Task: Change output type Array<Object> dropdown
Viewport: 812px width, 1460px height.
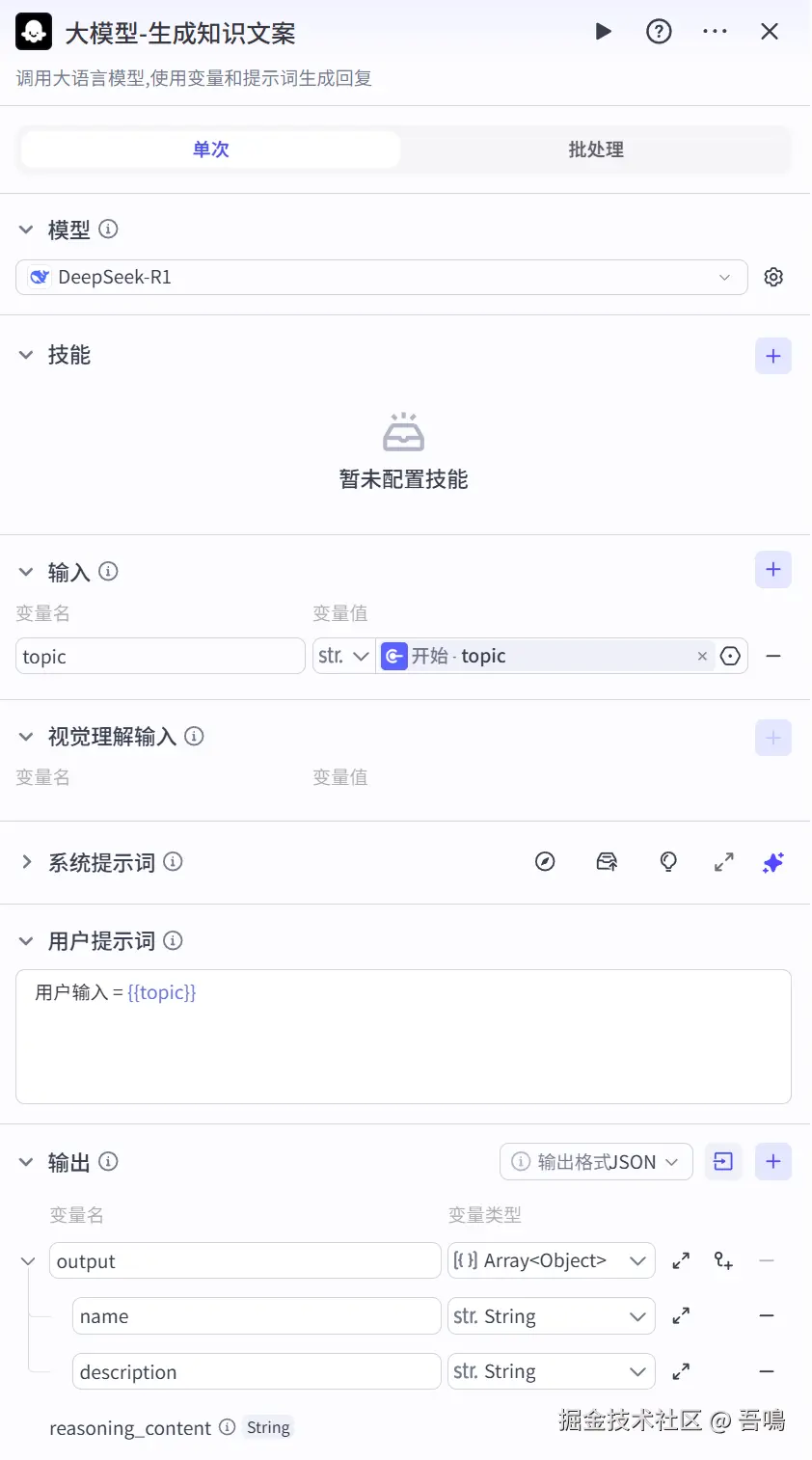Action: click(551, 1261)
